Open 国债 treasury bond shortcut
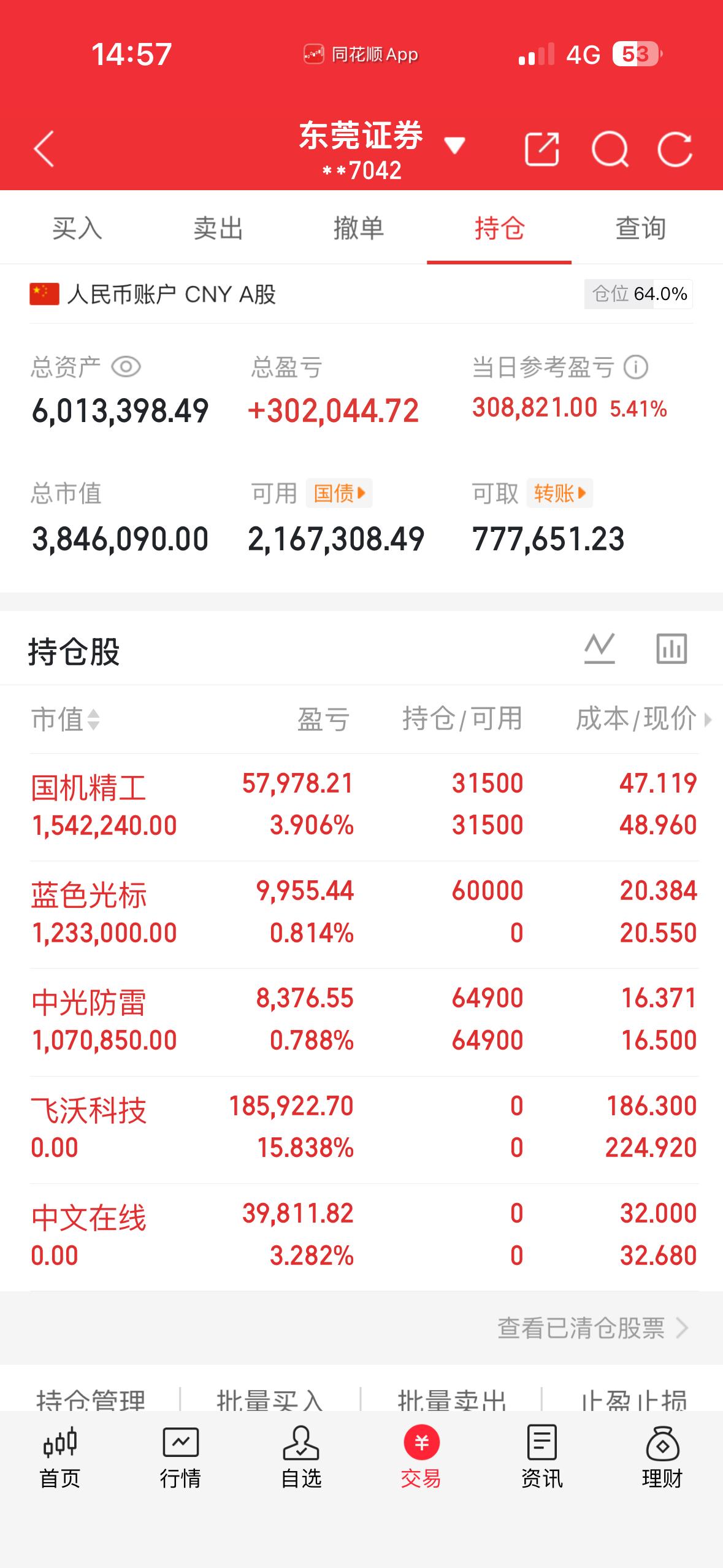Viewport: 723px width, 1568px height. [337, 493]
